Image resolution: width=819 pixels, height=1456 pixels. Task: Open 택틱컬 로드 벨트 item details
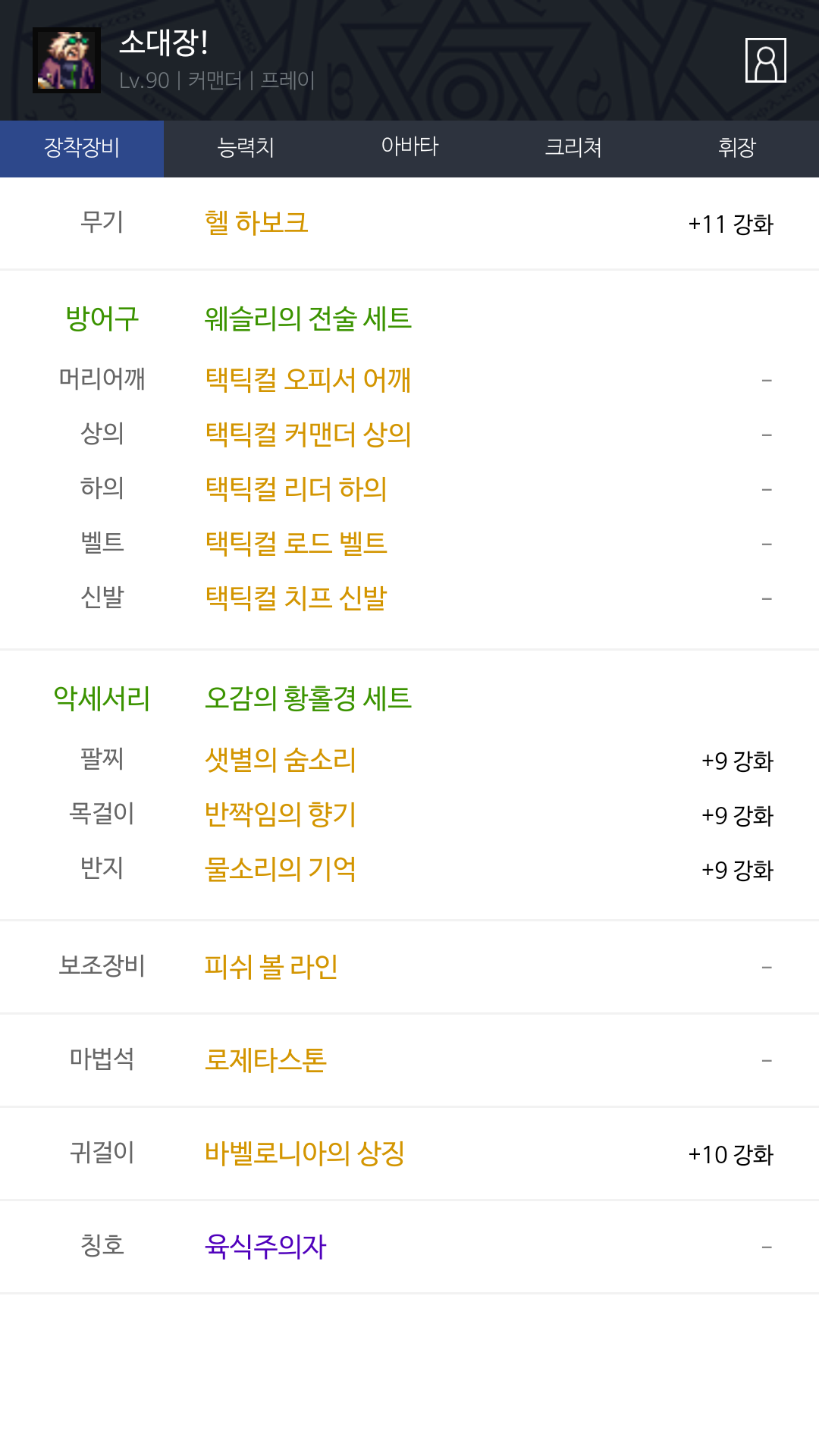[296, 543]
